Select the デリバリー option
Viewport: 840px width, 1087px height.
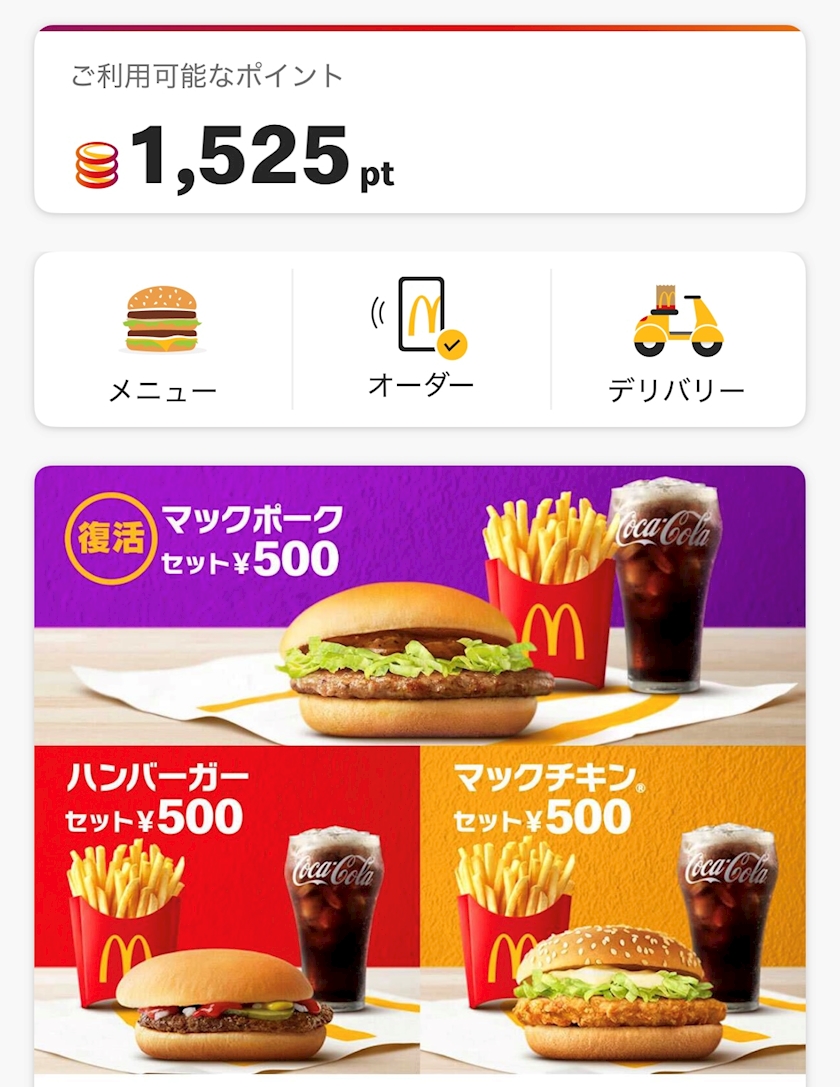pos(677,340)
